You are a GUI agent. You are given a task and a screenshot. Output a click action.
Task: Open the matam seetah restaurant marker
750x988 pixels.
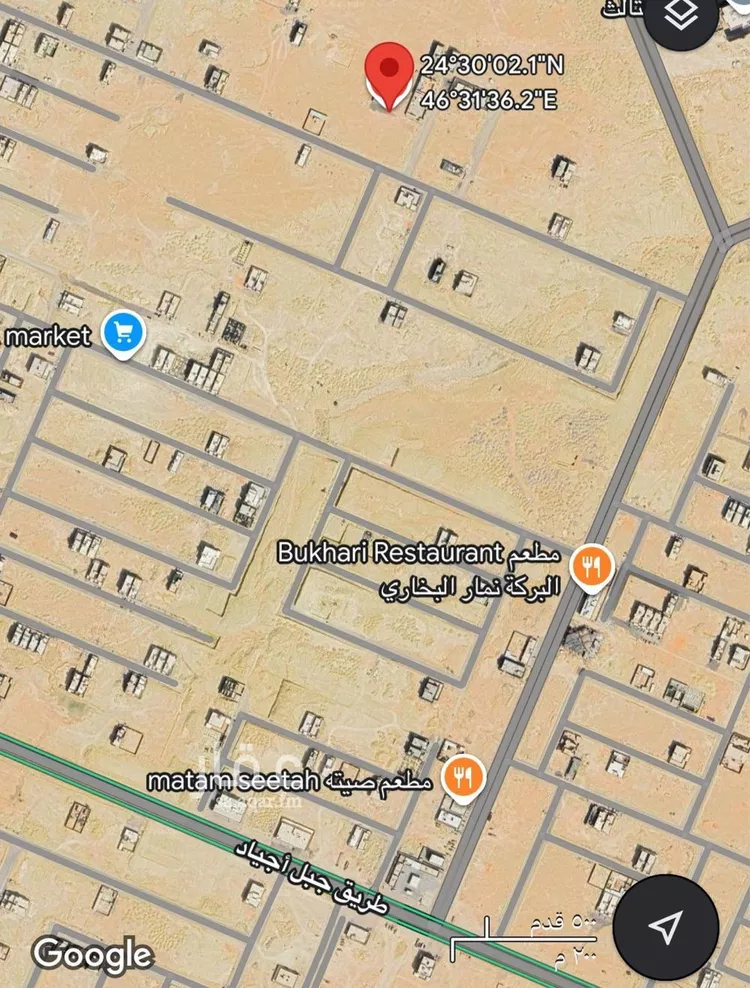click(x=462, y=775)
